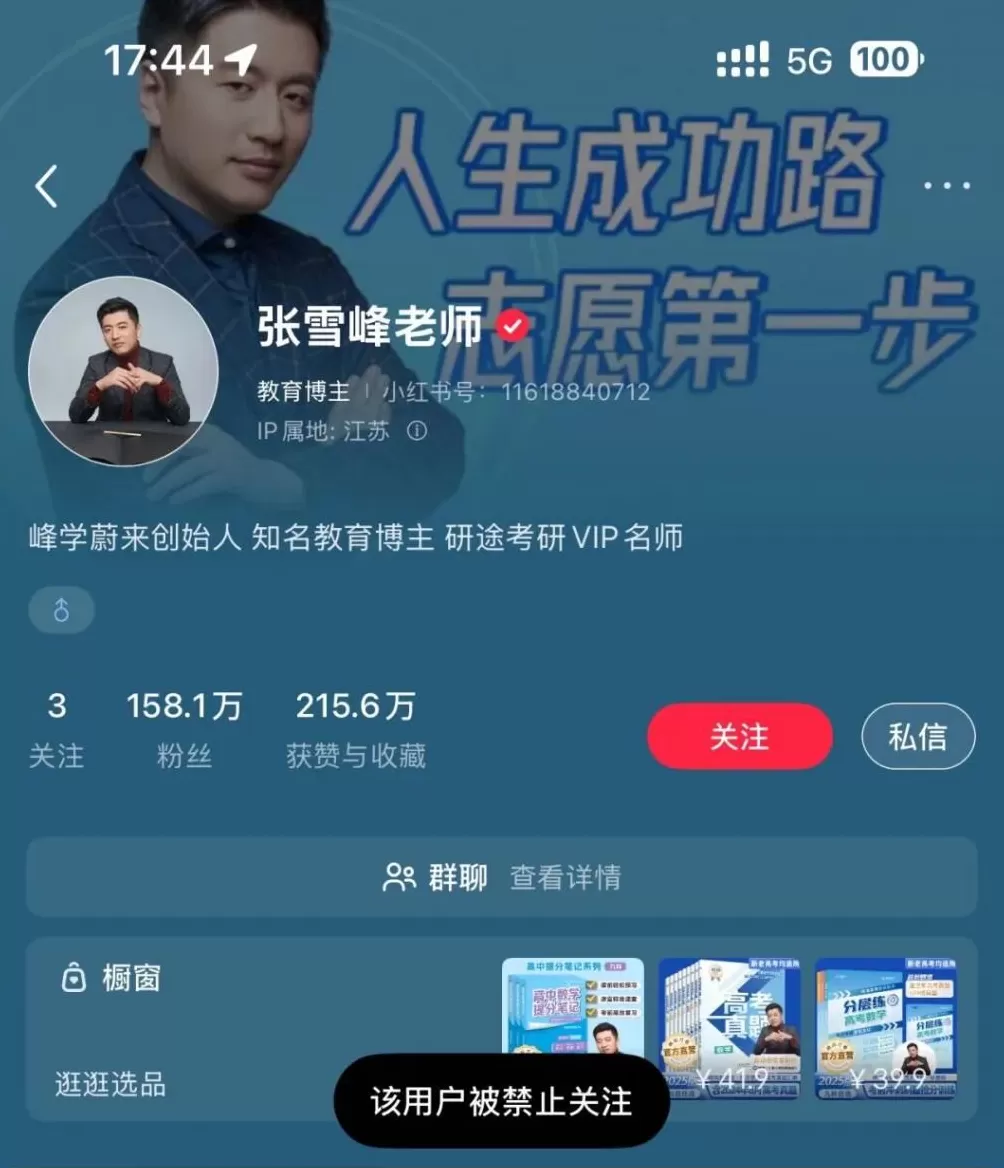Open 私信 to message this user
Viewport: 1004px width, 1168px height.
917,736
